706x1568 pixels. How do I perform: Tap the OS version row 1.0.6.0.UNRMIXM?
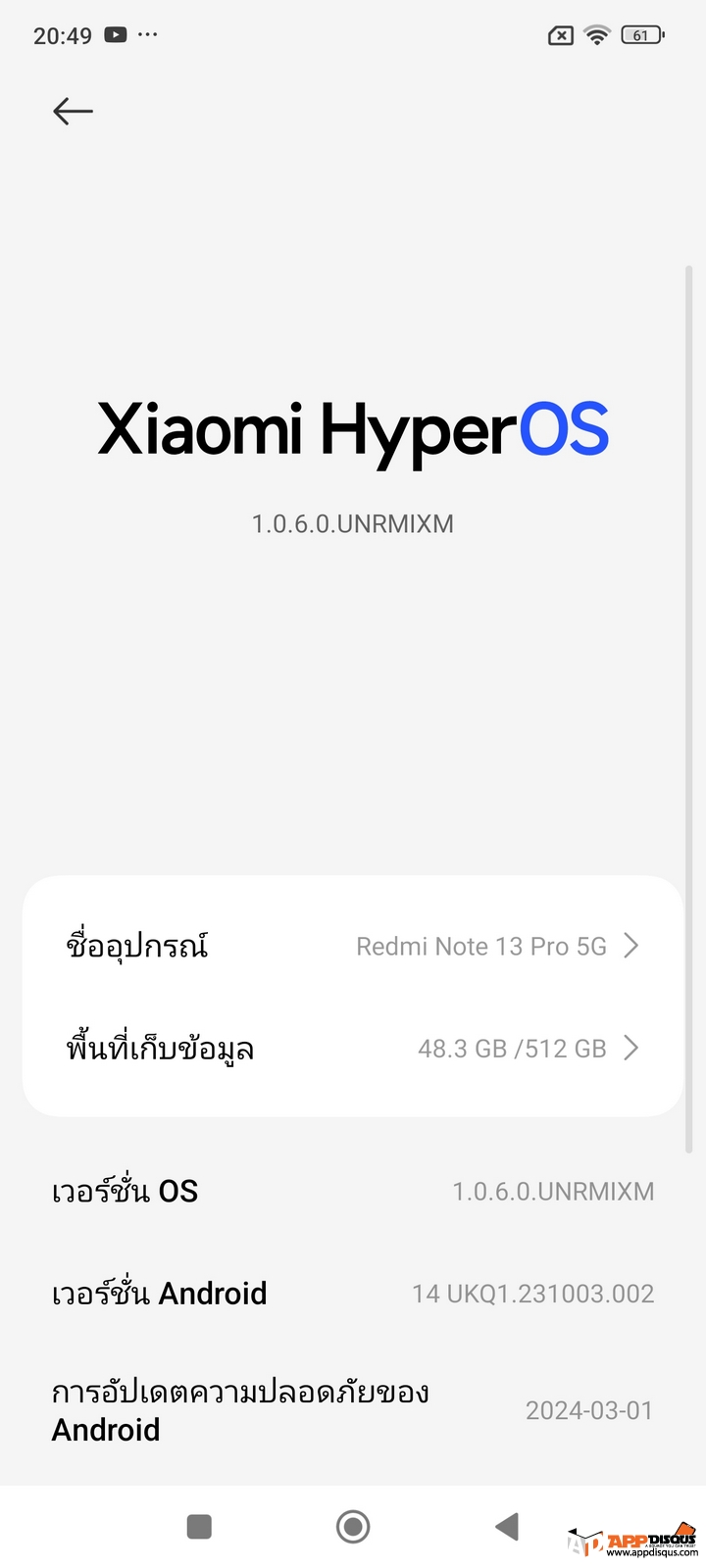click(x=353, y=1192)
